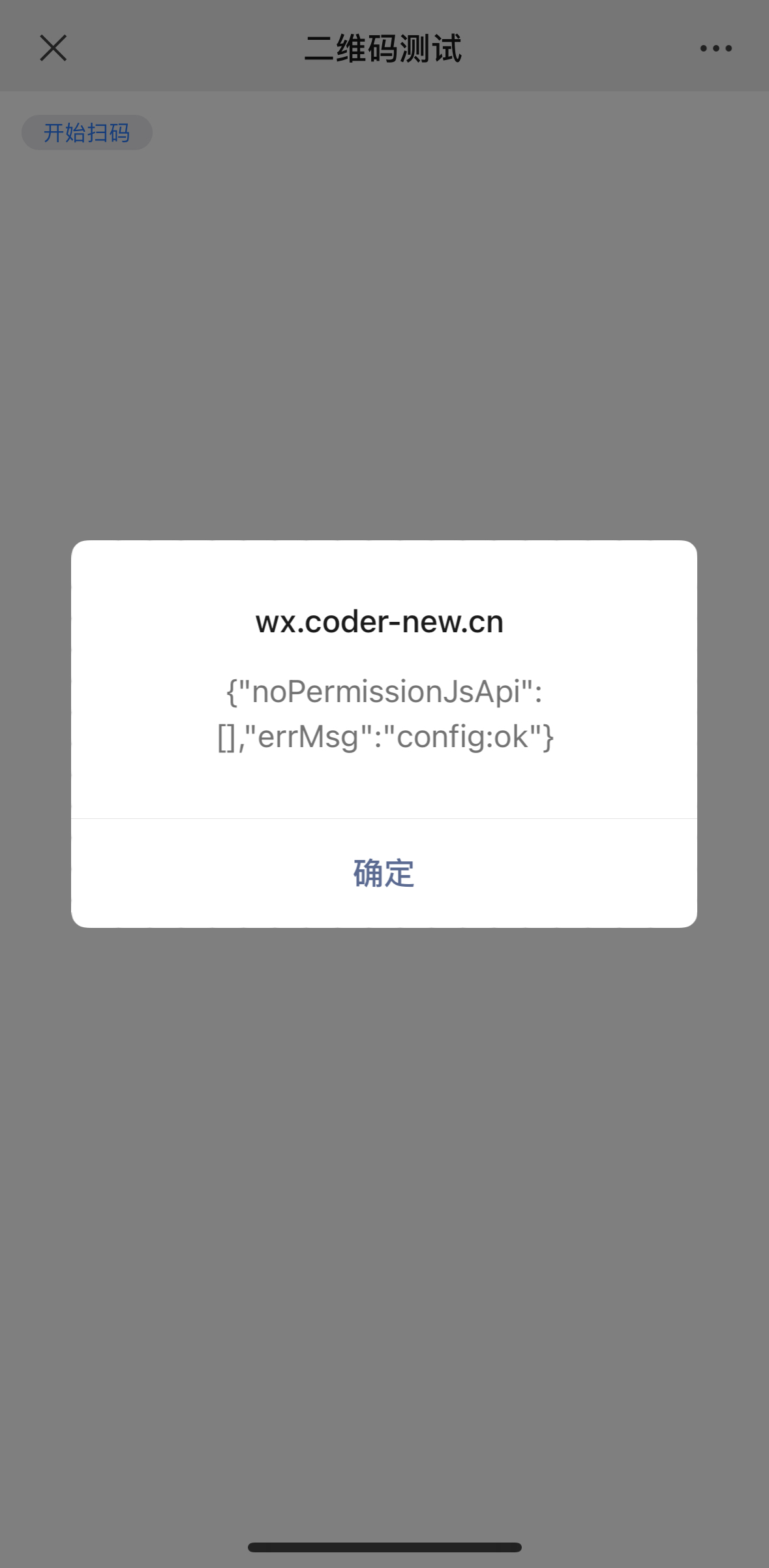Confirm the dialog by tapping 确定

384,873
